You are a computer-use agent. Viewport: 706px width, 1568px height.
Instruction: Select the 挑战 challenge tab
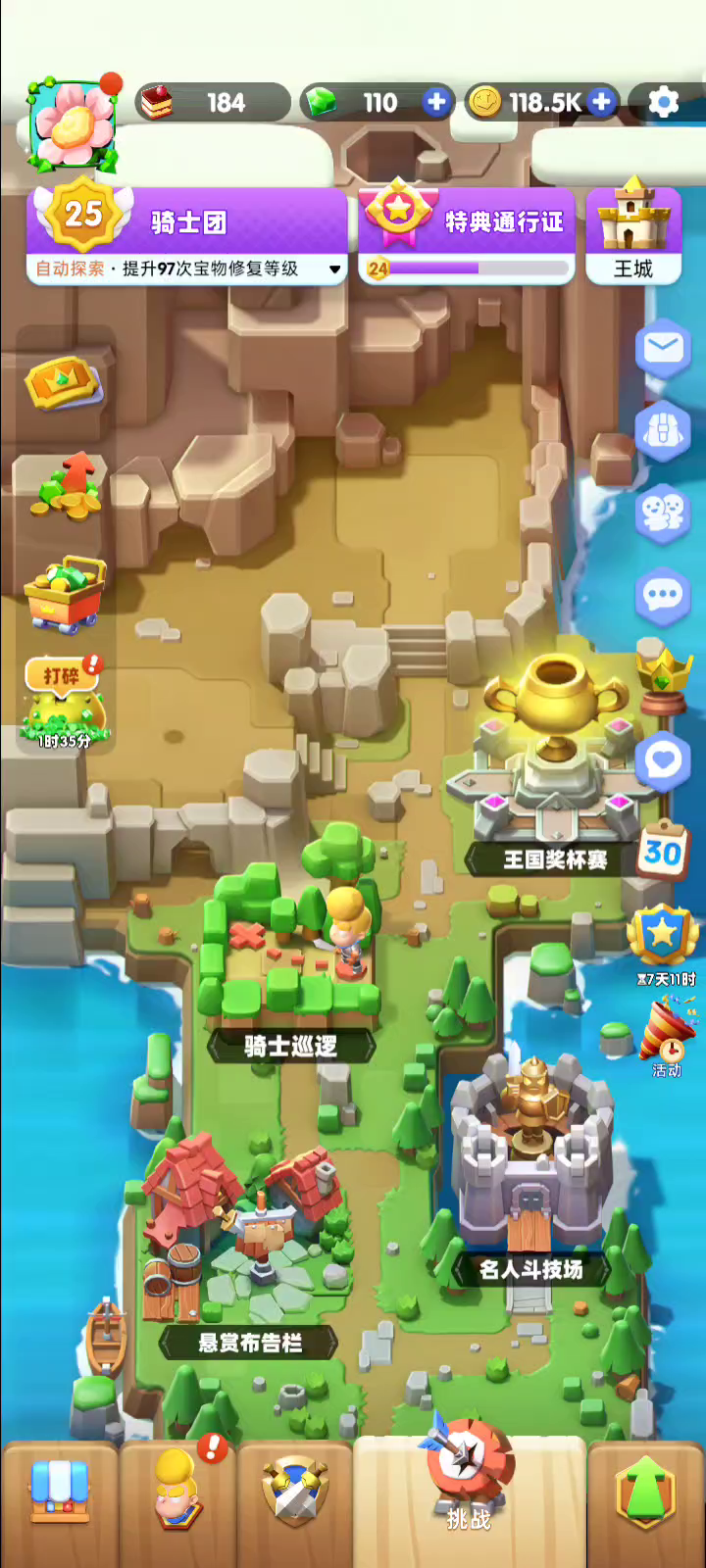coord(469,1499)
